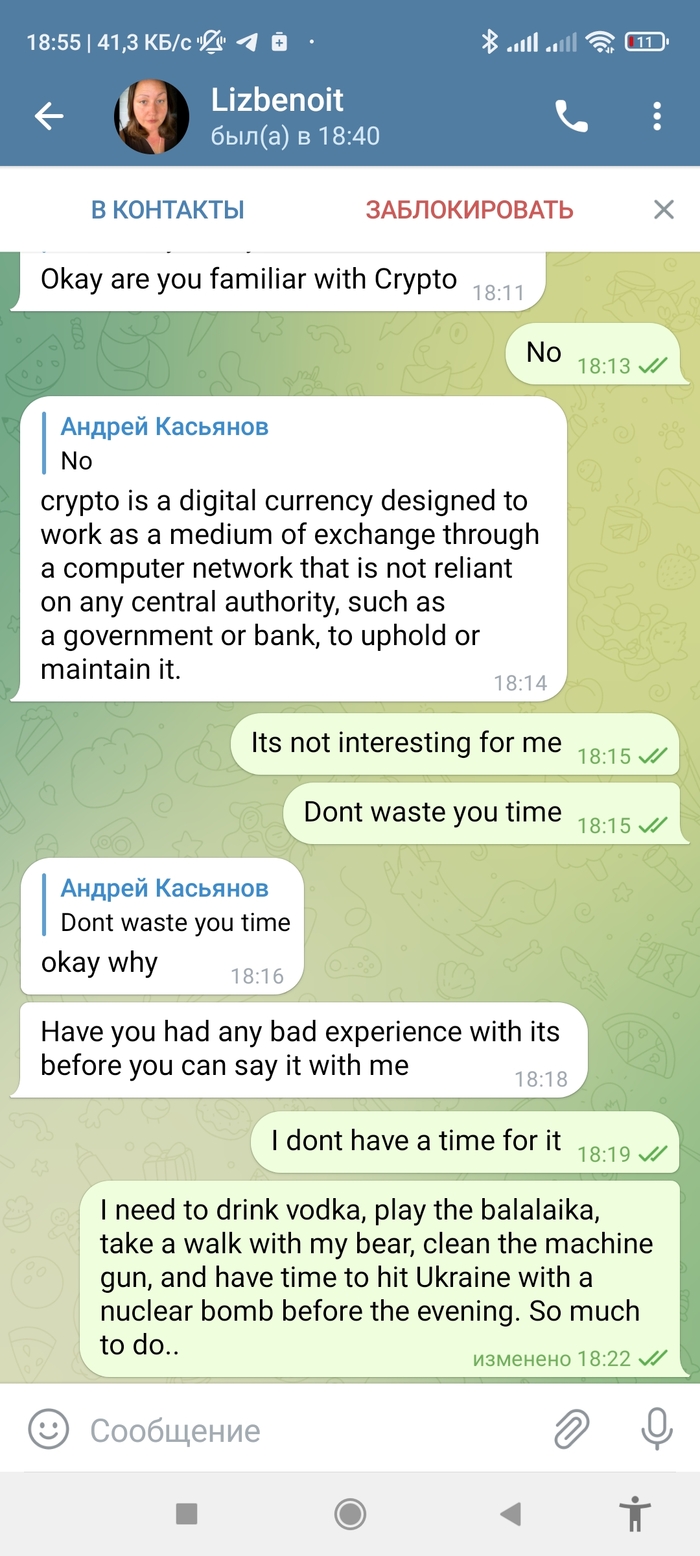Record a voice message with the microphone
This screenshot has width=700, height=1556.
pos(656,1429)
